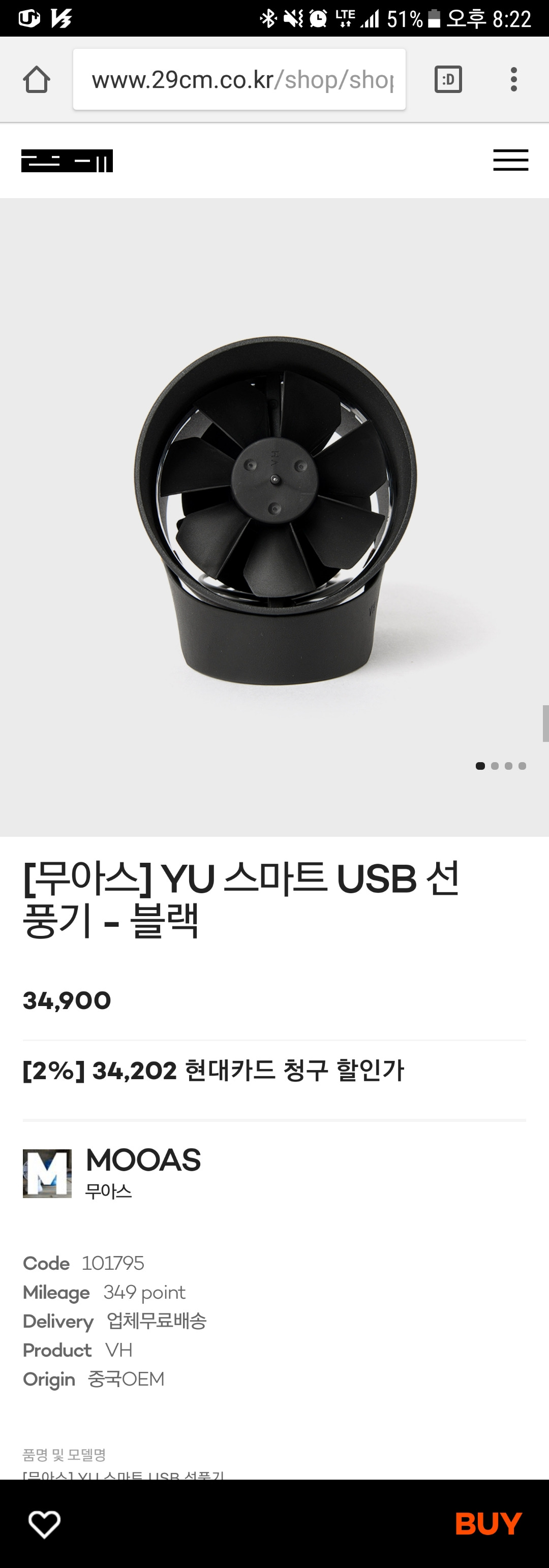The height and width of the screenshot is (1568, 549).
Task: Select the image carousel page dots
Action: 500,766
